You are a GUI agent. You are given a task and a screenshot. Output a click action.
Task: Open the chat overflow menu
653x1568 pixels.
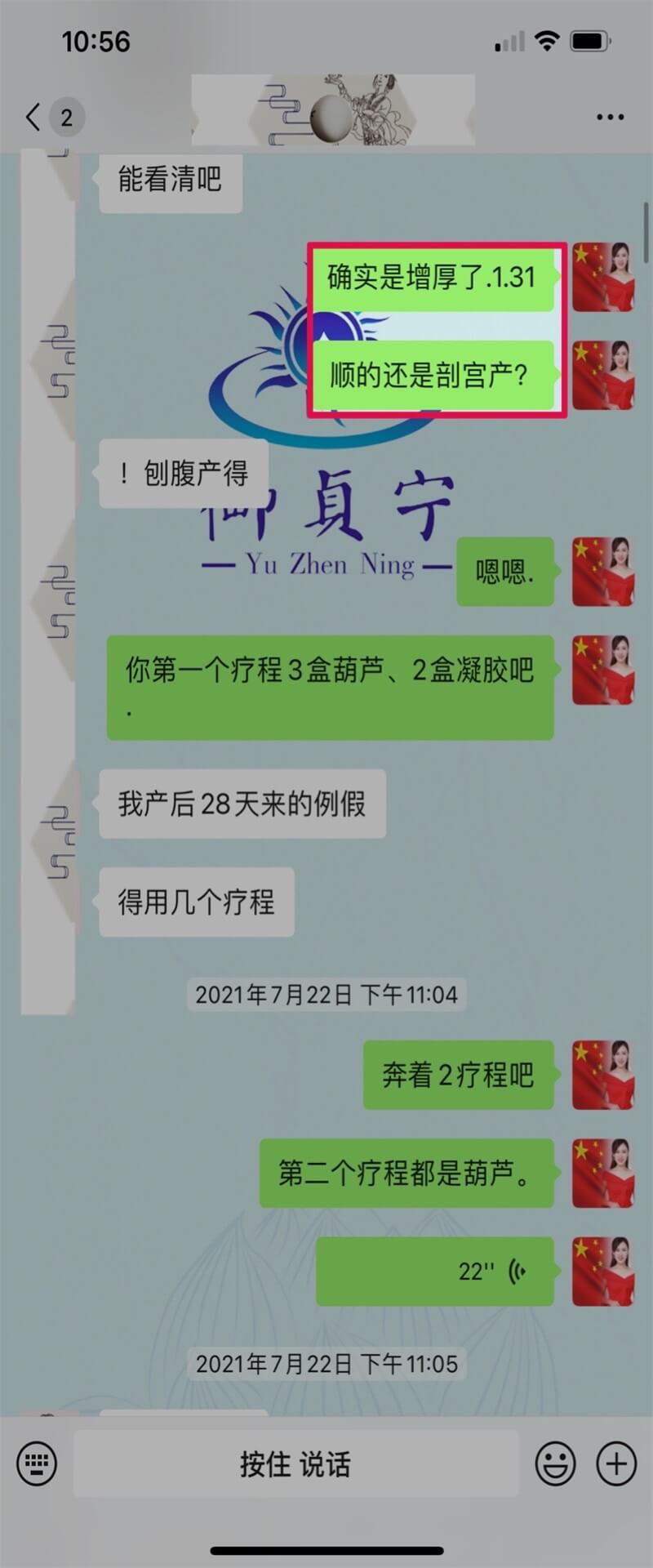[x=610, y=118]
